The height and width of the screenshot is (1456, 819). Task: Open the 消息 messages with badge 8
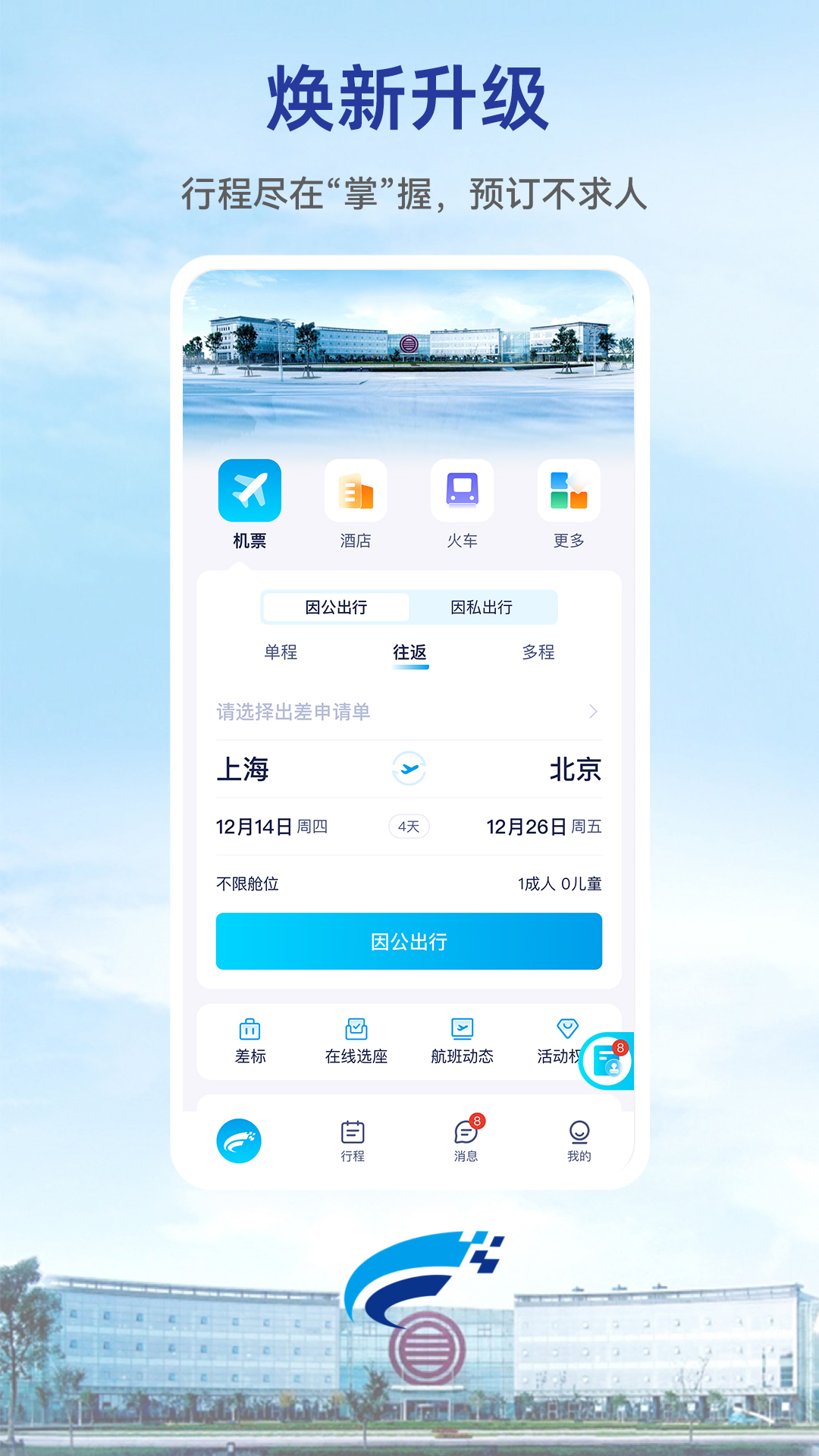pos(465,1137)
